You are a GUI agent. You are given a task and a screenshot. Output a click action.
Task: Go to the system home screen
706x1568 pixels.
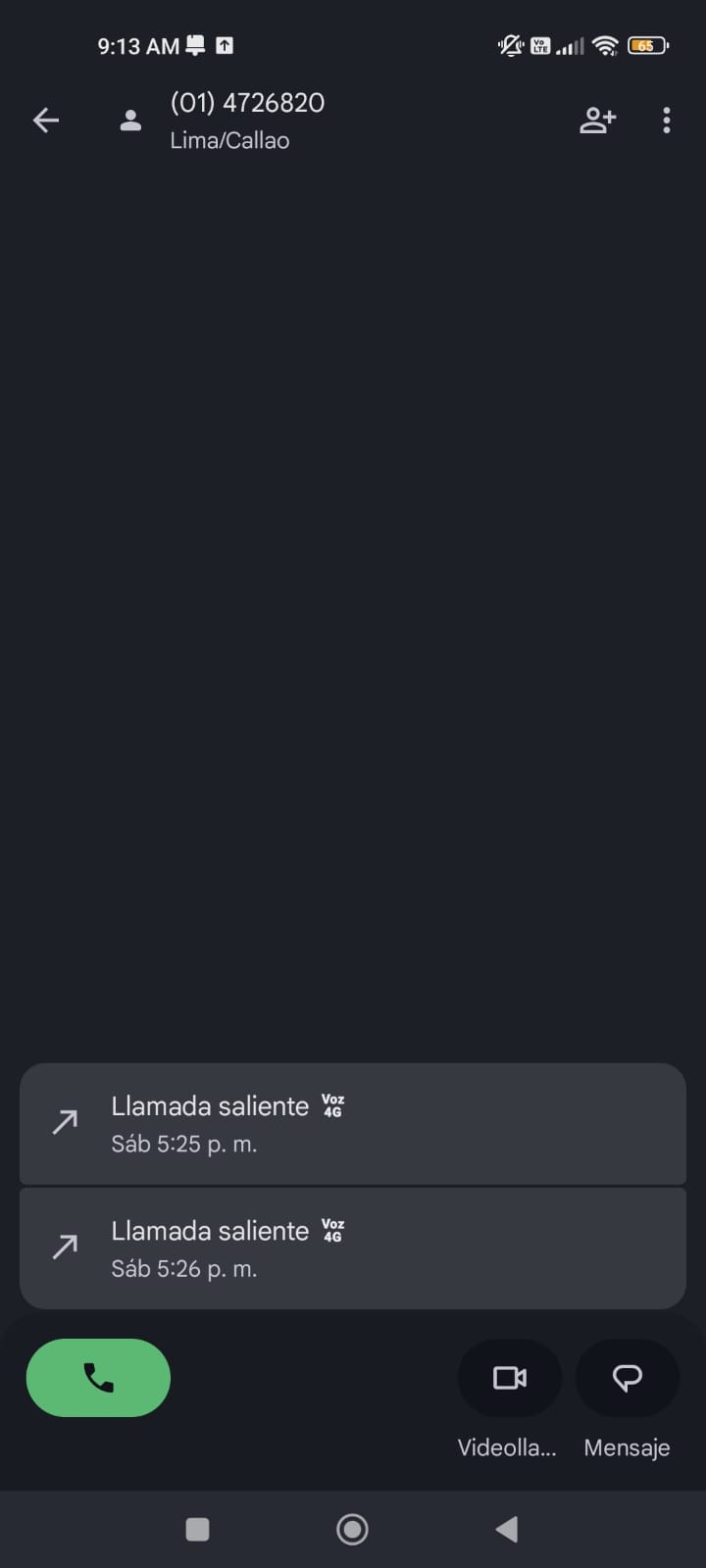click(x=352, y=1529)
